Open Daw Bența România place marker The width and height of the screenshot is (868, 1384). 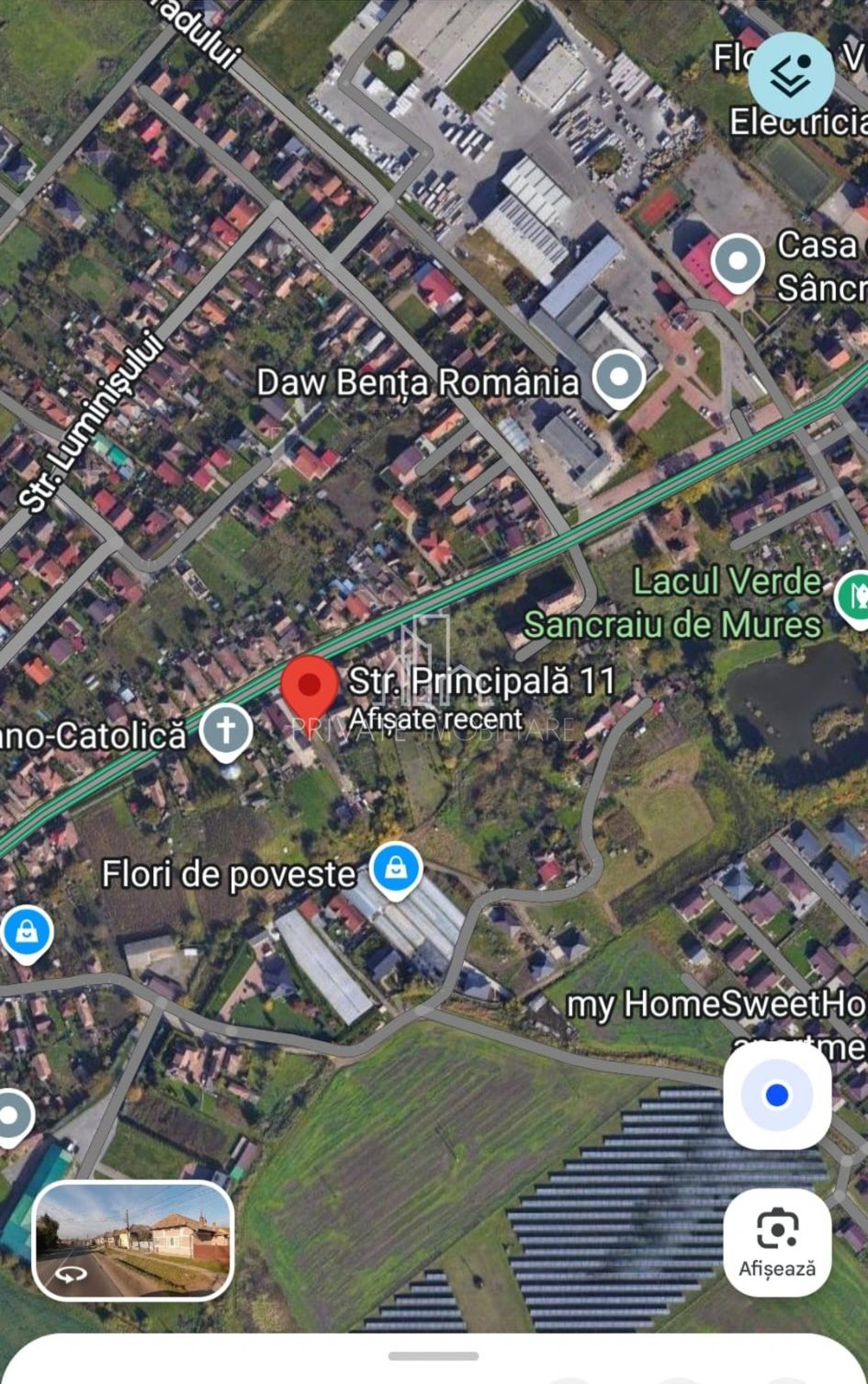(618, 378)
